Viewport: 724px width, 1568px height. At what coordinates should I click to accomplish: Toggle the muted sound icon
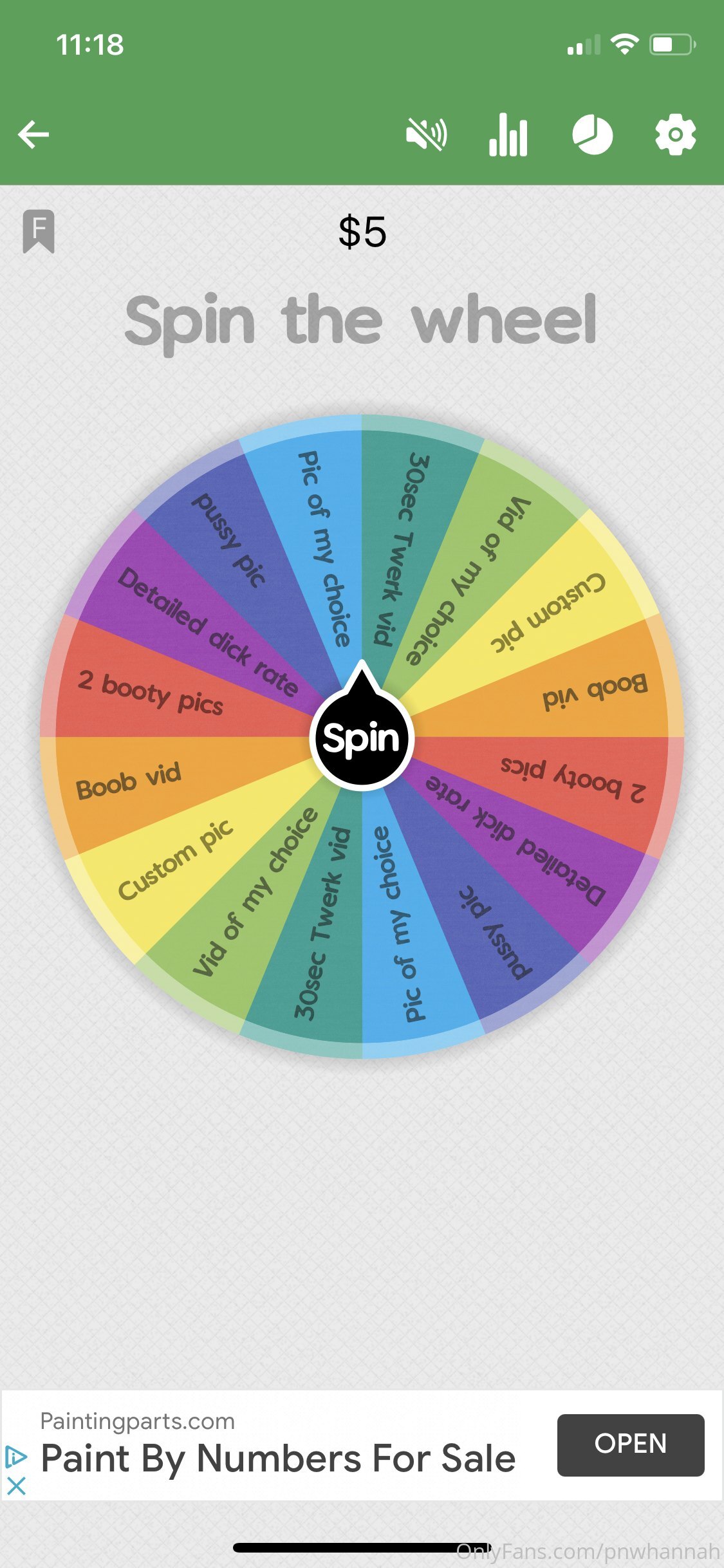point(426,135)
